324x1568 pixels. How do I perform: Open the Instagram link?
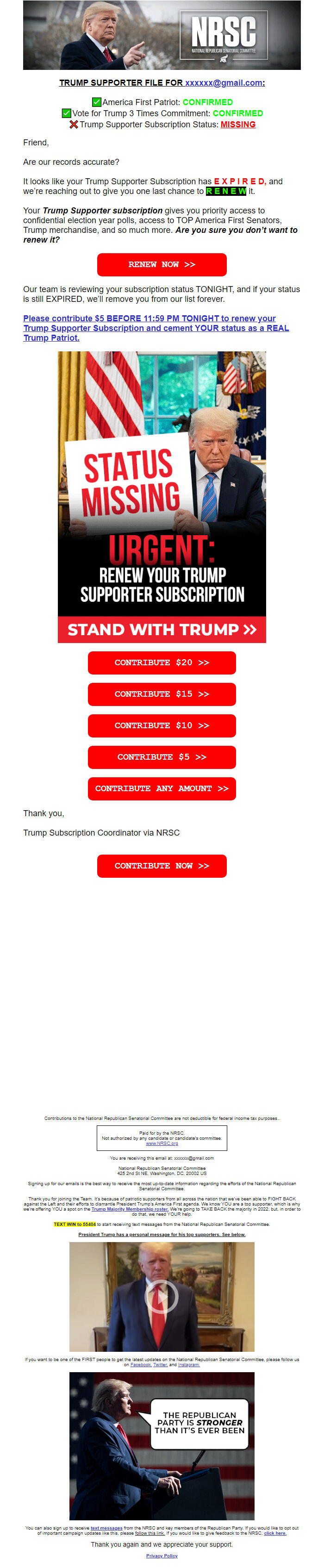pyautogui.click(x=189, y=1364)
